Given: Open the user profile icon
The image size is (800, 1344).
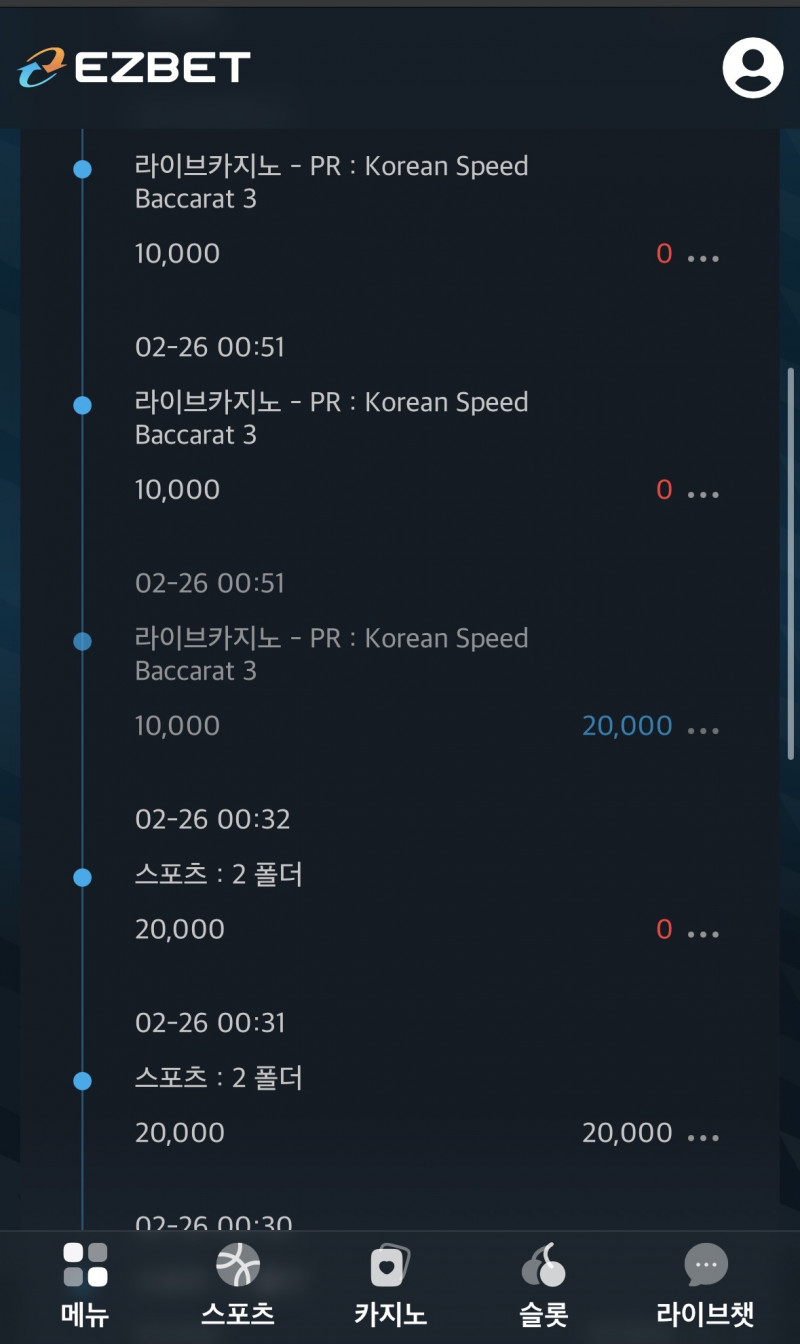Looking at the screenshot, I should tap(751, 68).
